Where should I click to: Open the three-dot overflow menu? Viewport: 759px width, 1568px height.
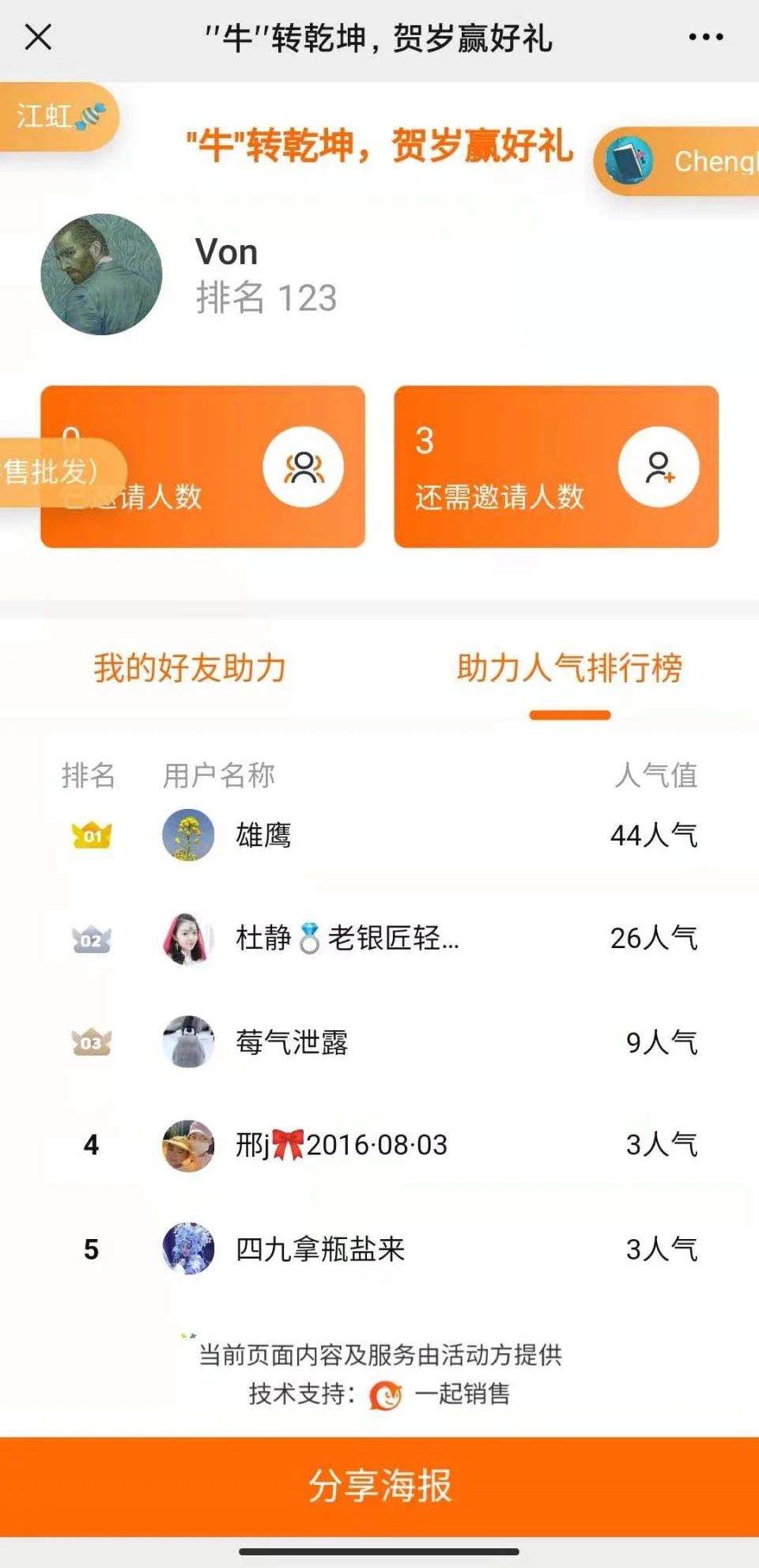705,37
